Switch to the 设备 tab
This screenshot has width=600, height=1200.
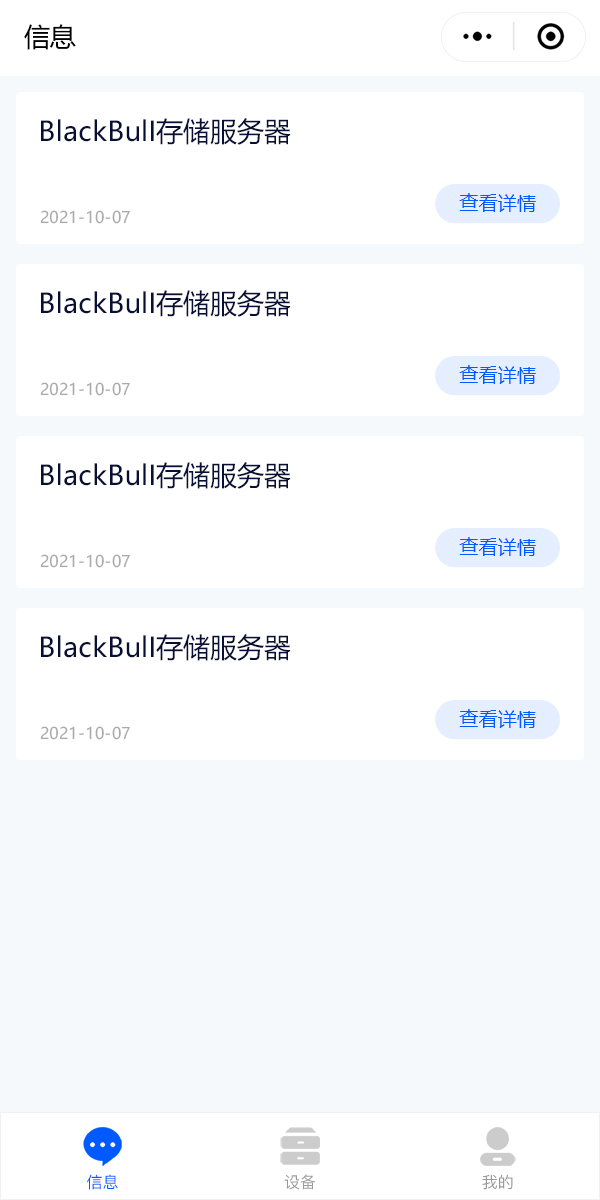pos(300,1158)
